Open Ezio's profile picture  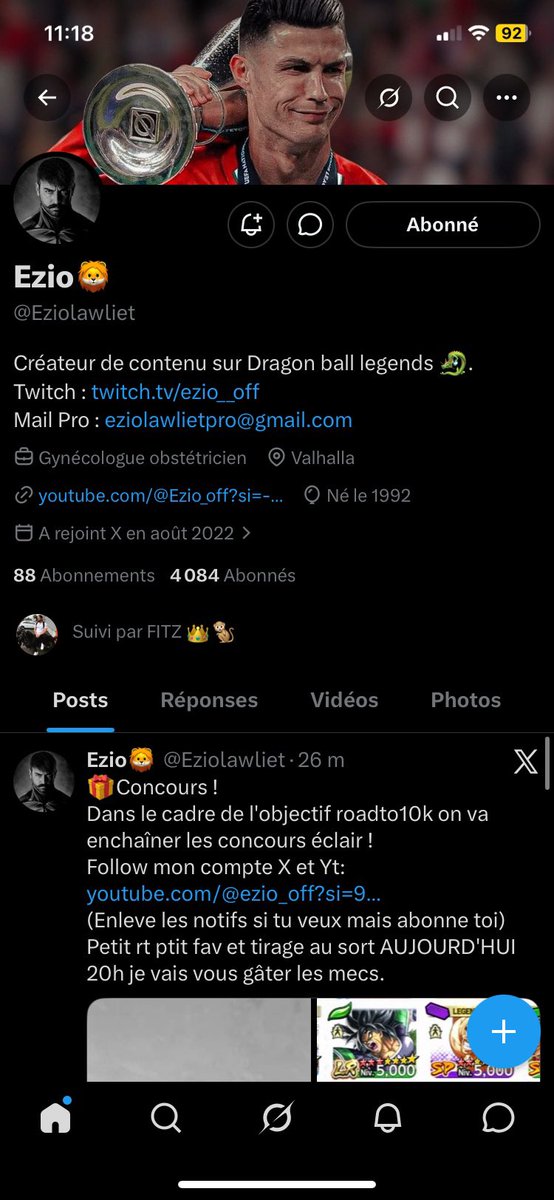click(x=56, y=198)
